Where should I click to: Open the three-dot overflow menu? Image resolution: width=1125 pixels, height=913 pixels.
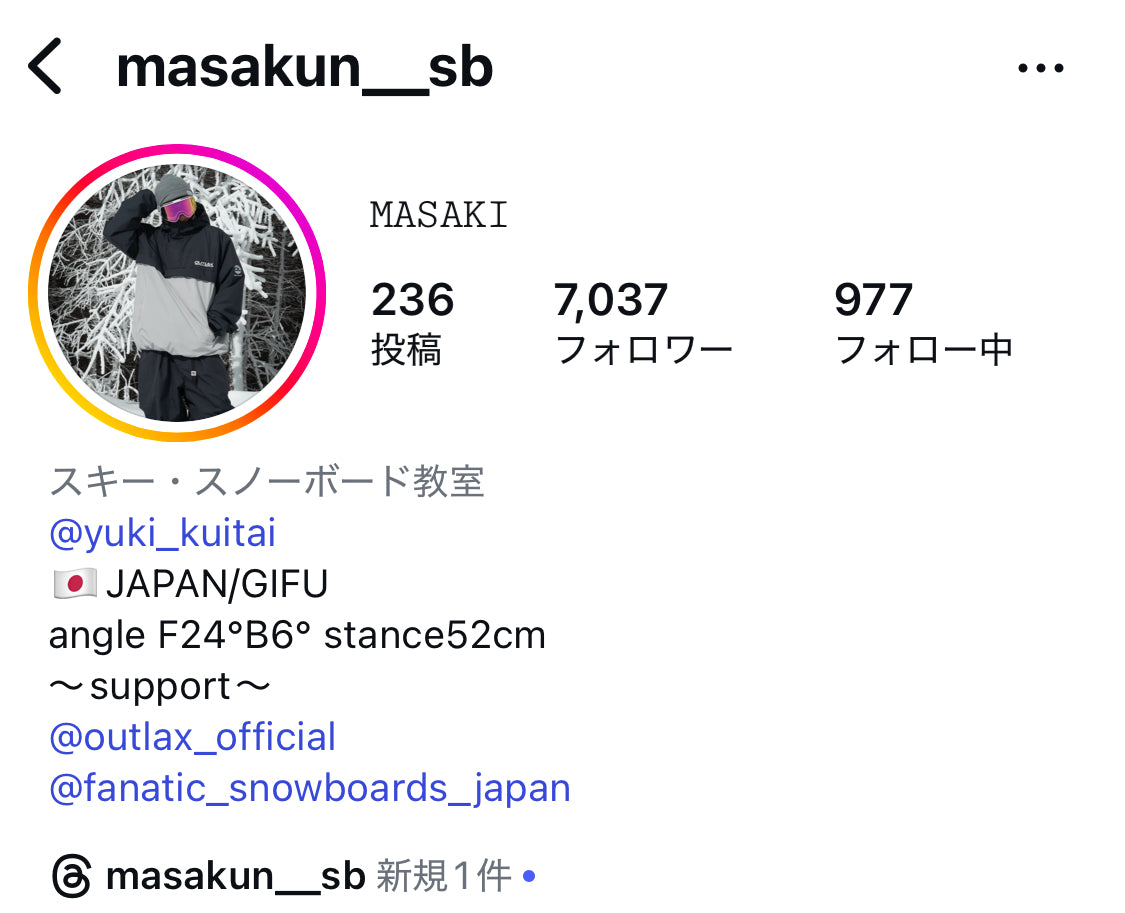1040,69
